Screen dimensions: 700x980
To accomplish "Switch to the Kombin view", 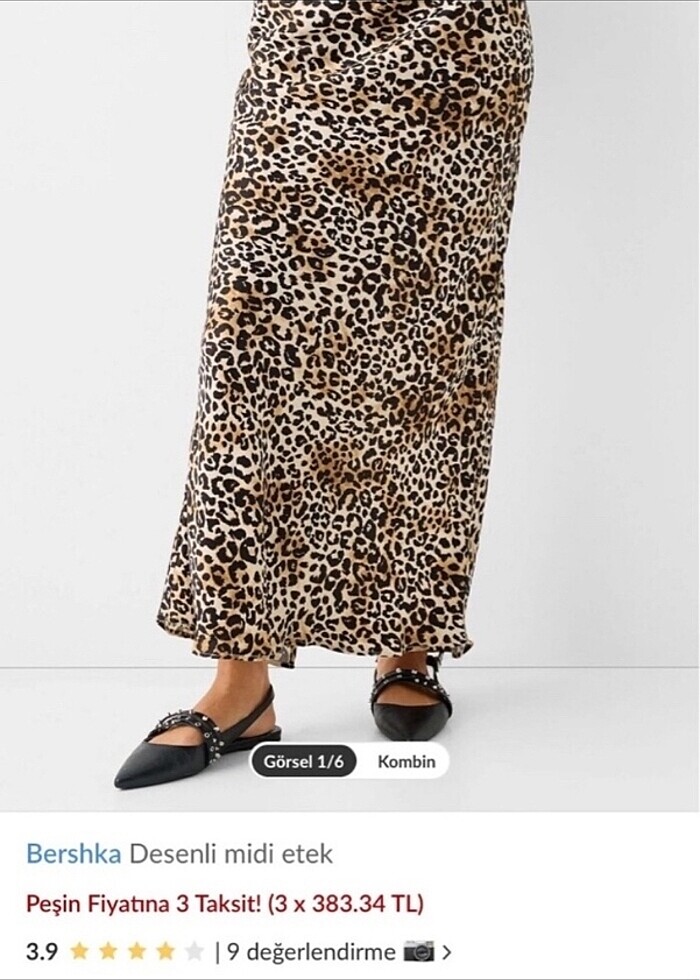I will (406, 761).
